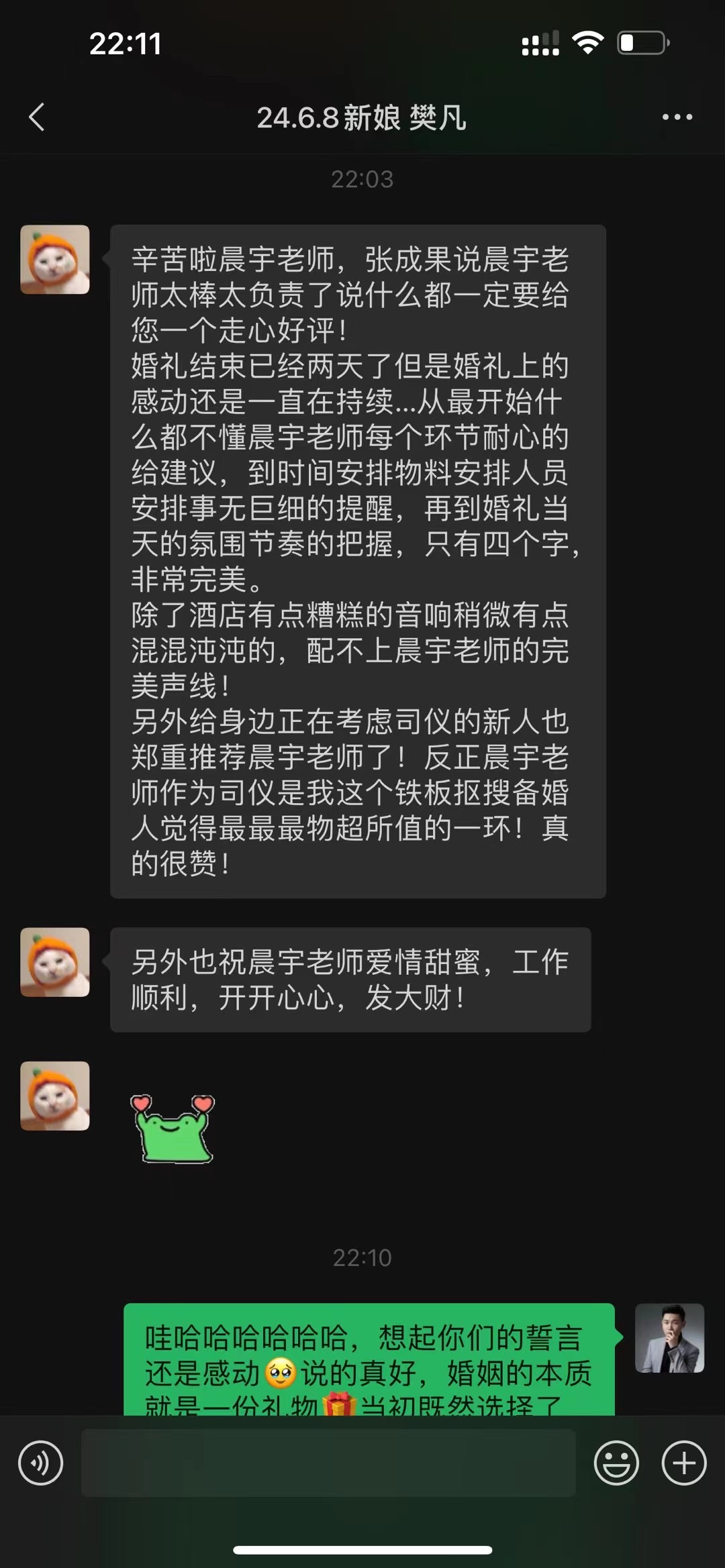
Task: Switch to voice message input
Action: (41, 1463)
